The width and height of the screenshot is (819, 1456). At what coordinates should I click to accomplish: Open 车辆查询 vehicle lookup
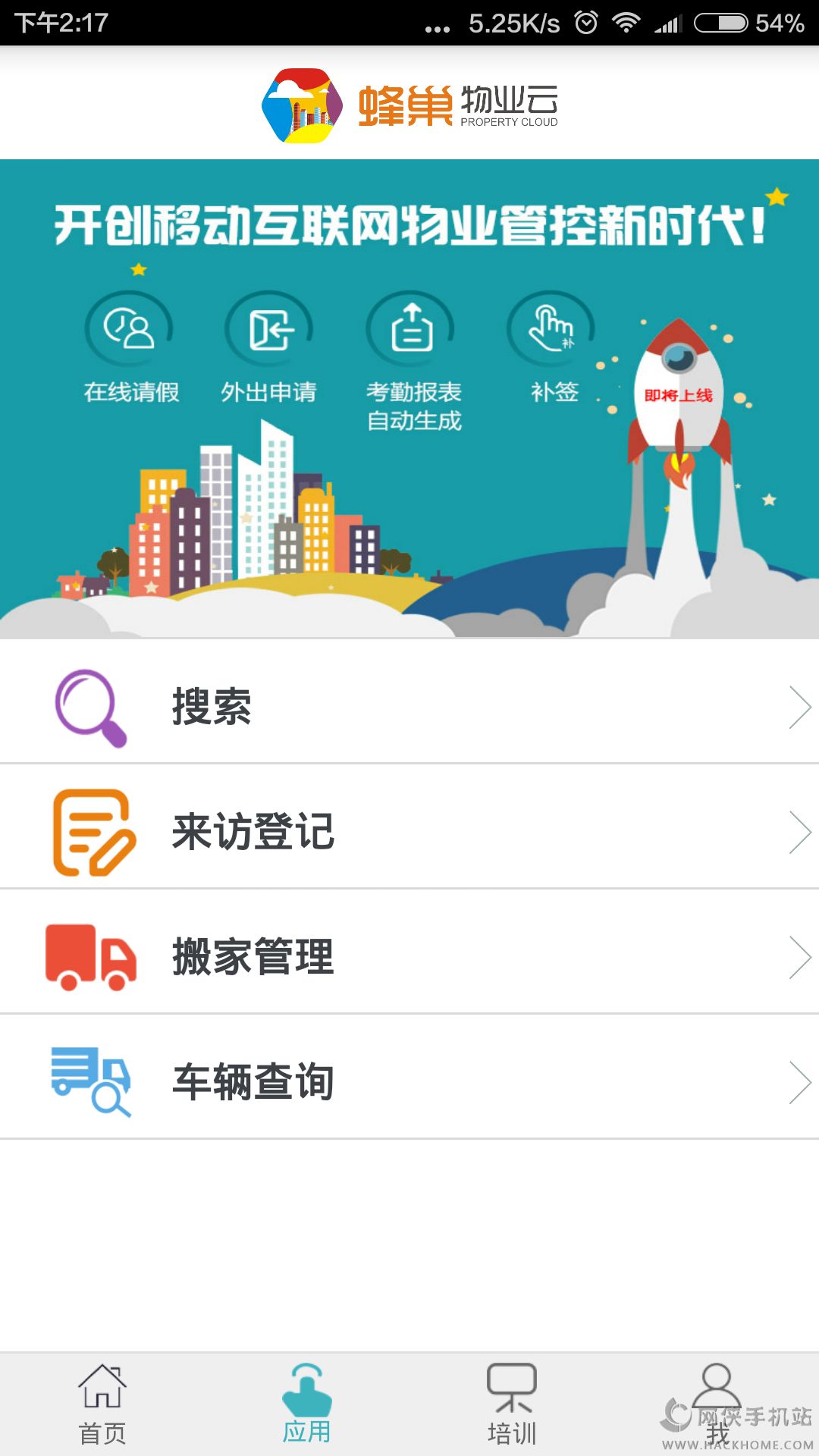point(409,1081)
